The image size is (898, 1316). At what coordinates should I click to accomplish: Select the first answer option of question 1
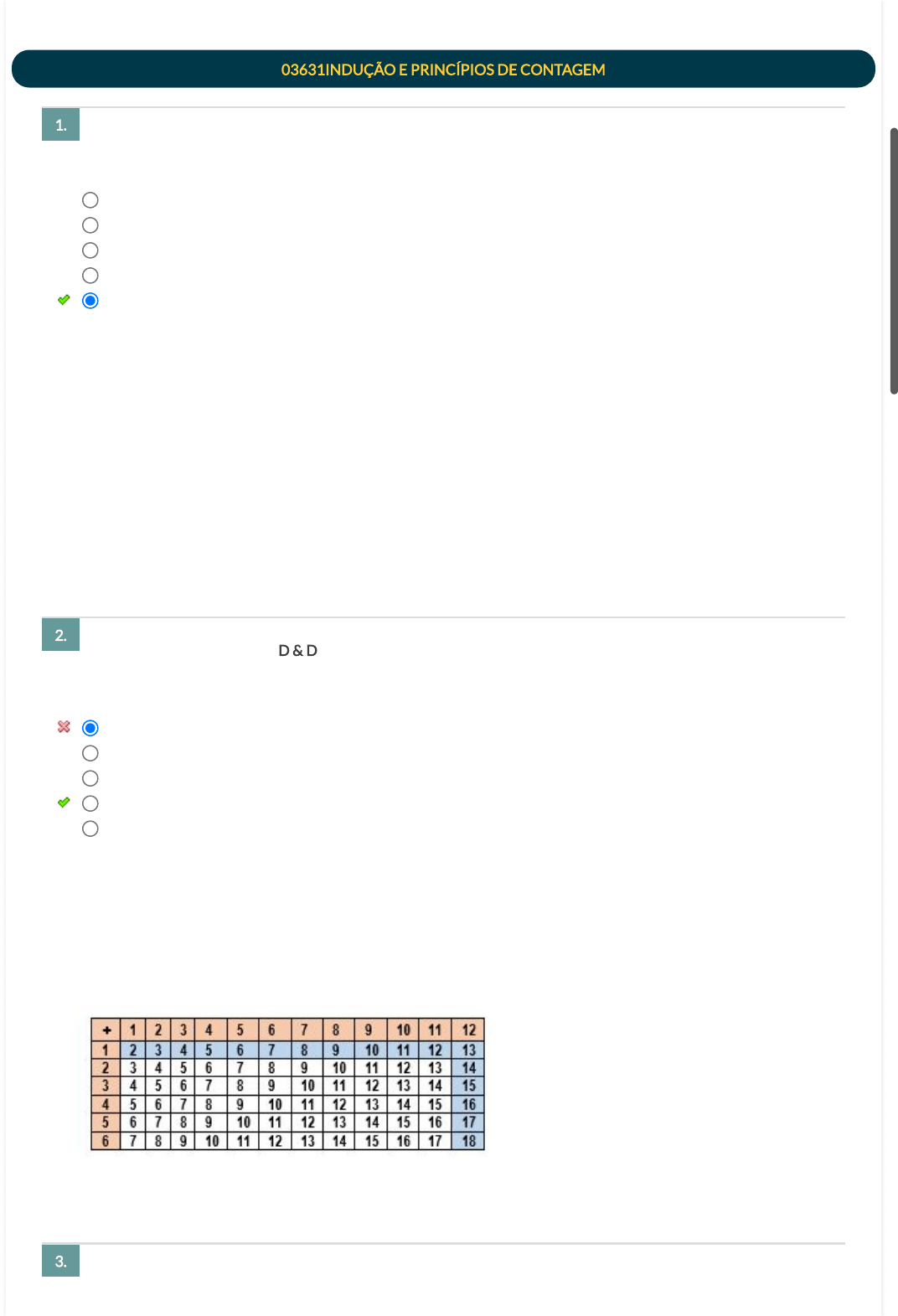(90, 200)
